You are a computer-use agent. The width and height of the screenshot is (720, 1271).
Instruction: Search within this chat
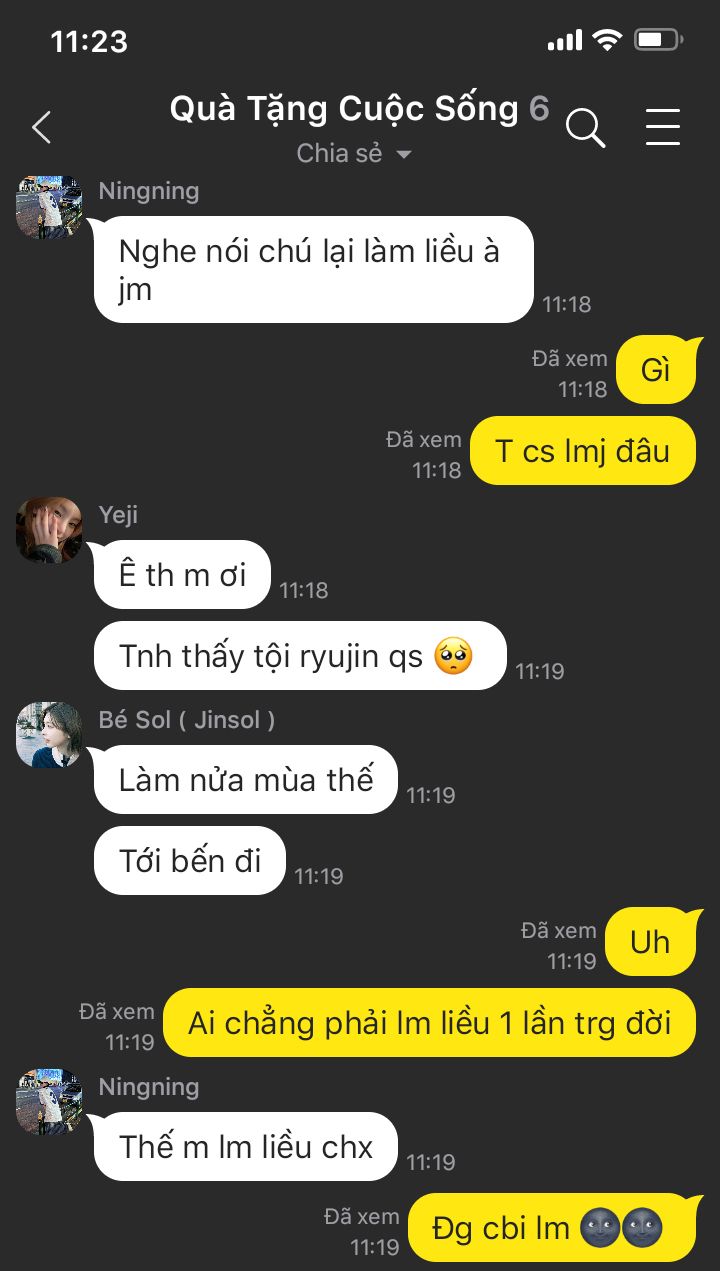[586, 128]
